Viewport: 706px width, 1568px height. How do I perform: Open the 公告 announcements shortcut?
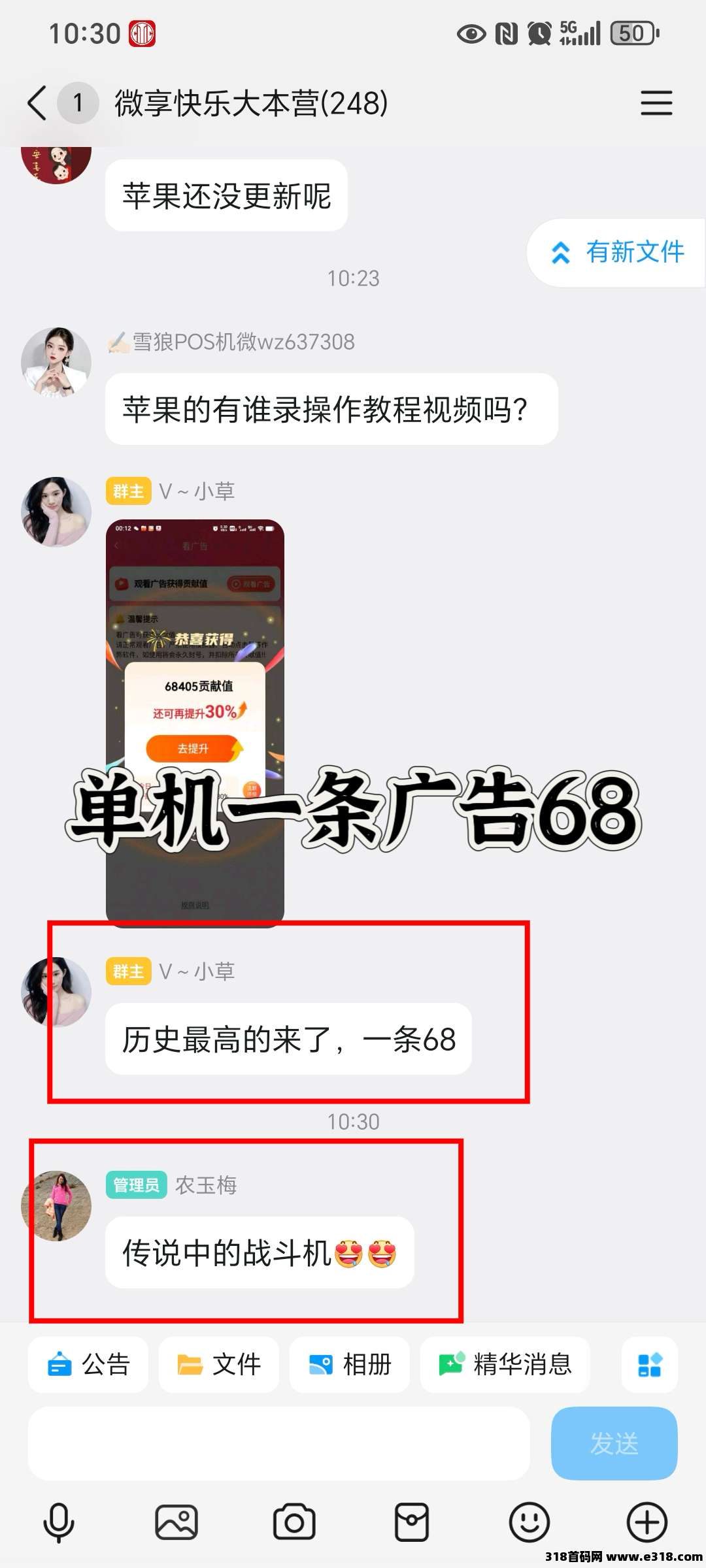[x=88, y=1365]
